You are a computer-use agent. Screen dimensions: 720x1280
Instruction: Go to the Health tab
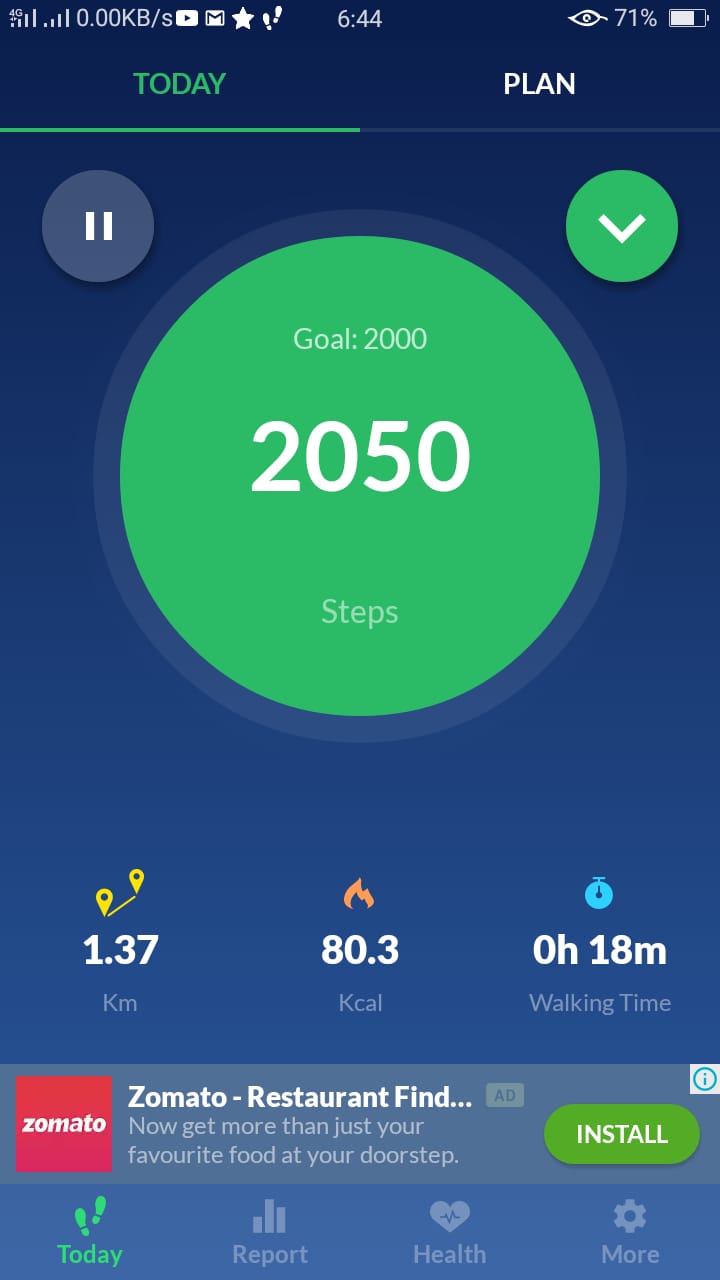[450, 1233]
